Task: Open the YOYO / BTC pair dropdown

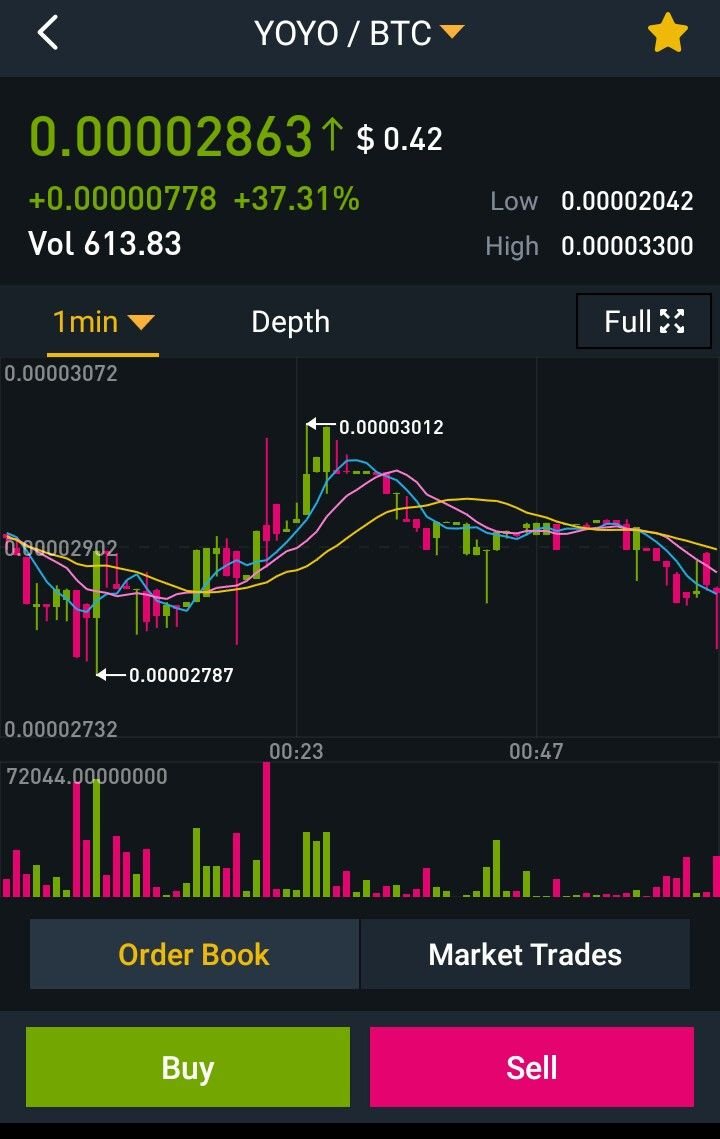Action: (359, 34)
